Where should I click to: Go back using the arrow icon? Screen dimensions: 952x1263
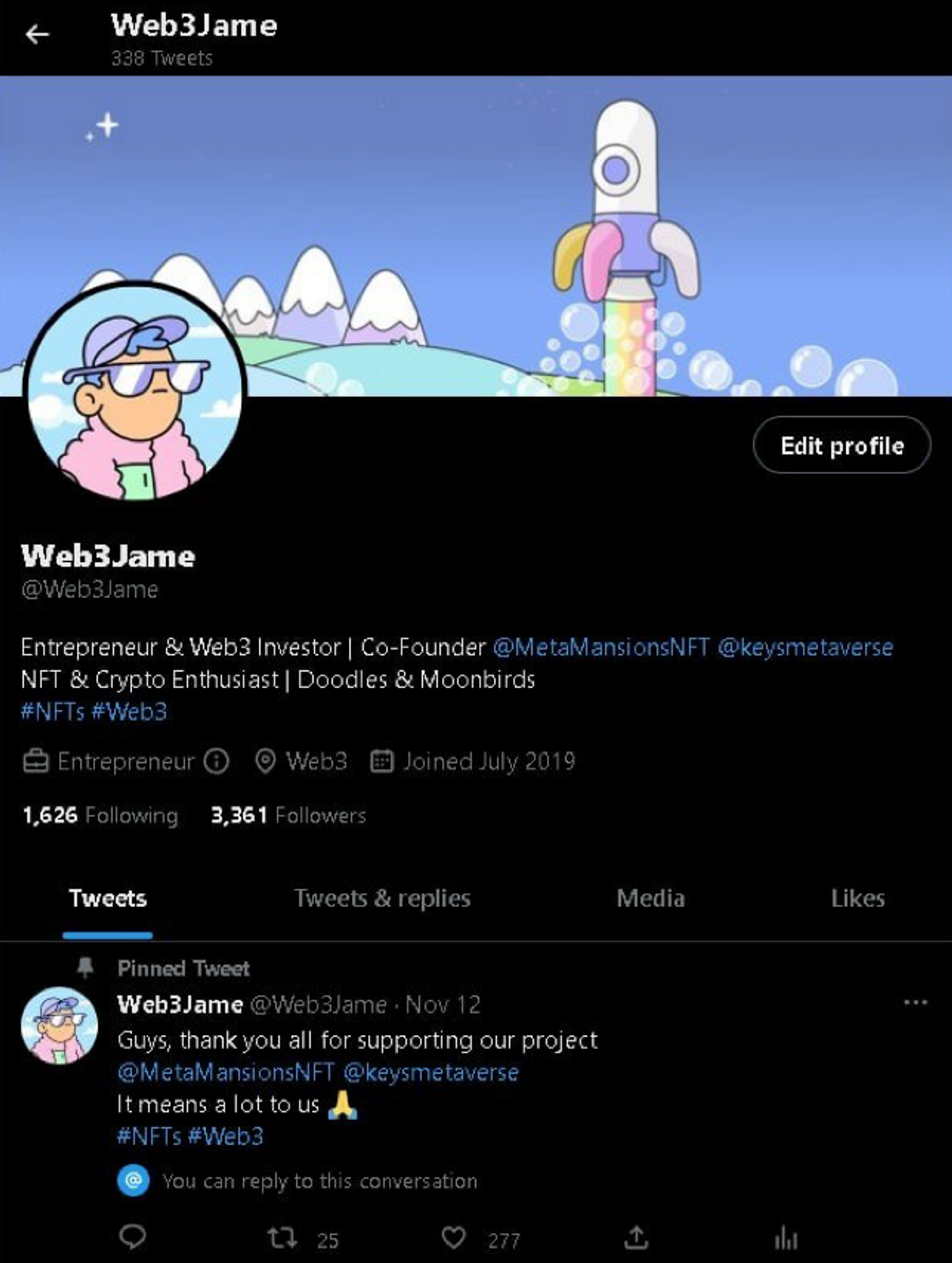(37, 34)
